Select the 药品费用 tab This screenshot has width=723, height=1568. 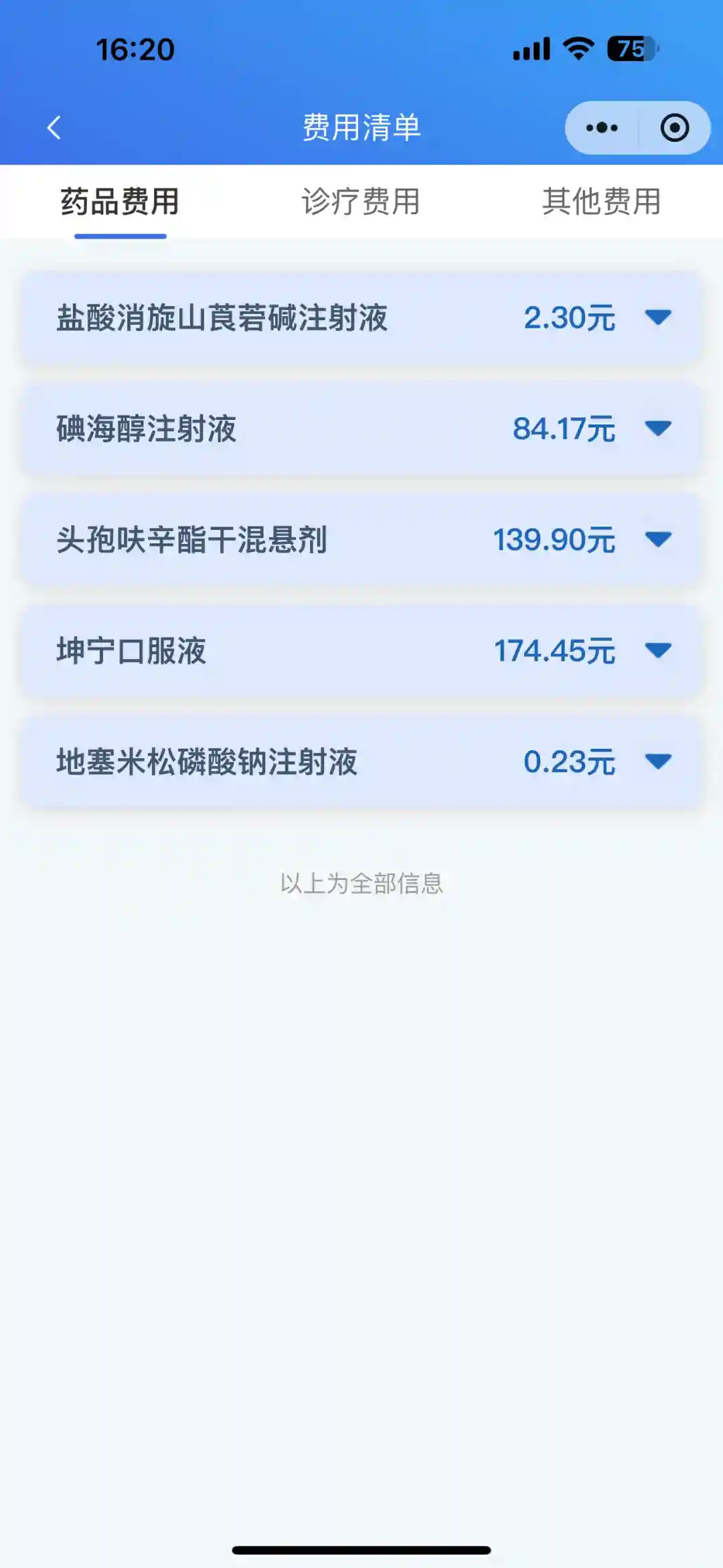click(x=120, y=202)
